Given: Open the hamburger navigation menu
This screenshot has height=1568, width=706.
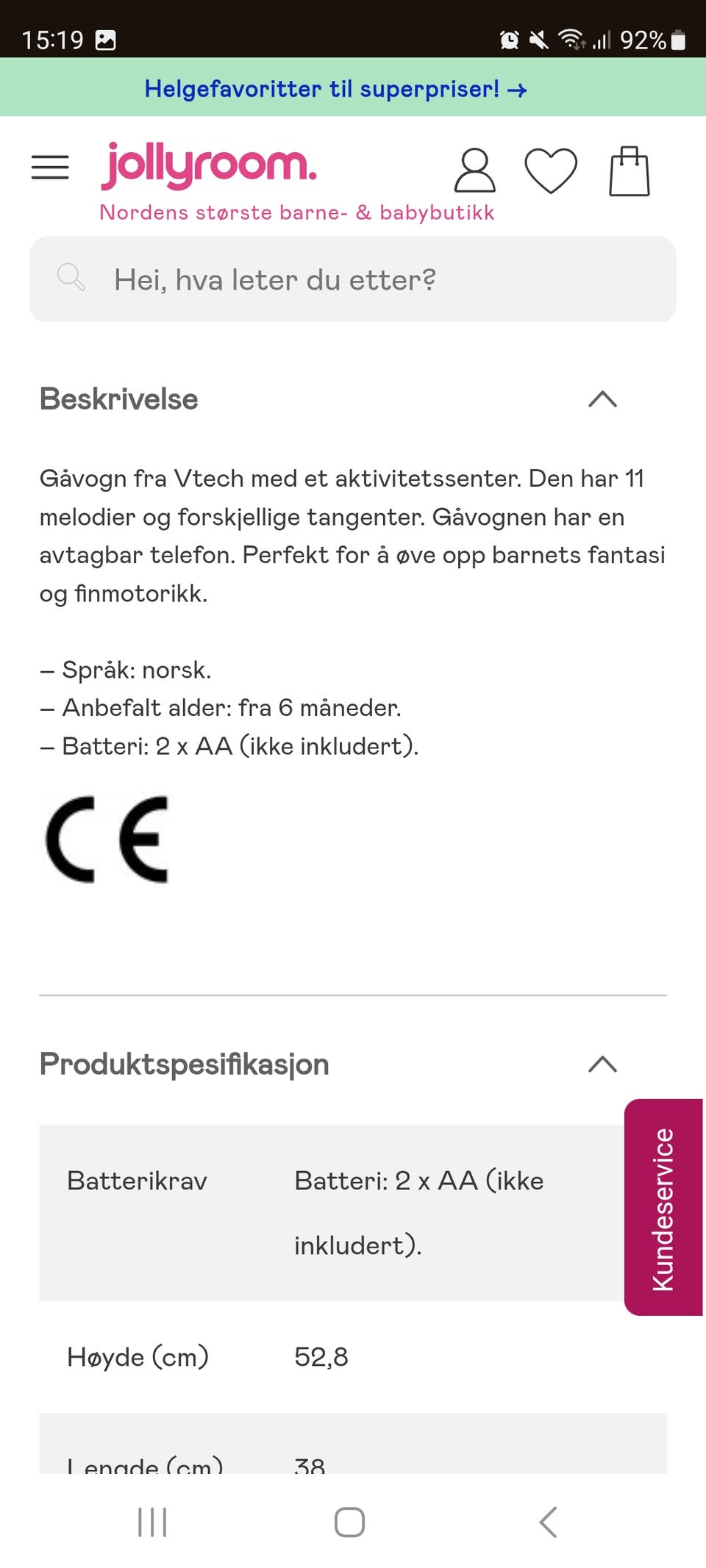Looking at the screenshot, I should click(49, 168).
